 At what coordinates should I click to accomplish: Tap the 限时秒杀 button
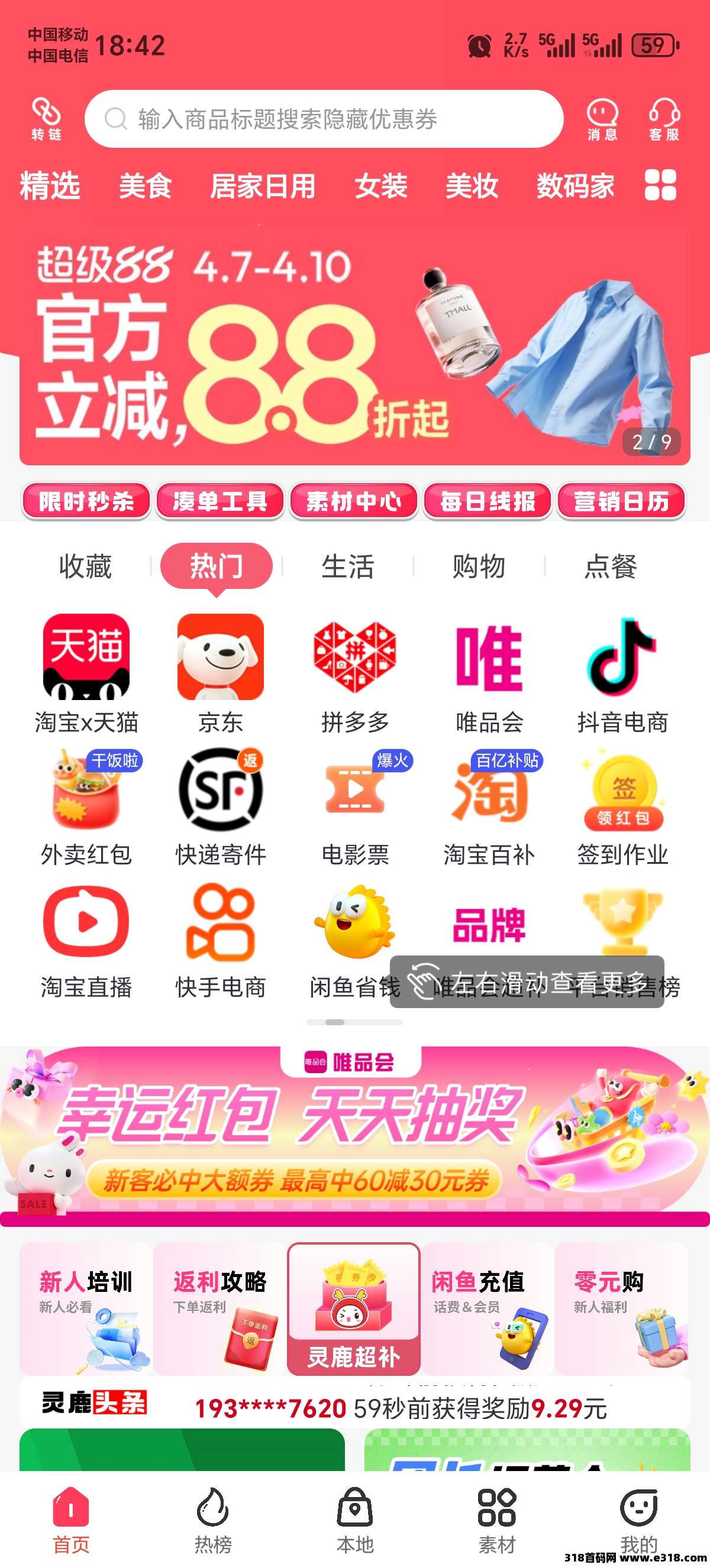86,501
